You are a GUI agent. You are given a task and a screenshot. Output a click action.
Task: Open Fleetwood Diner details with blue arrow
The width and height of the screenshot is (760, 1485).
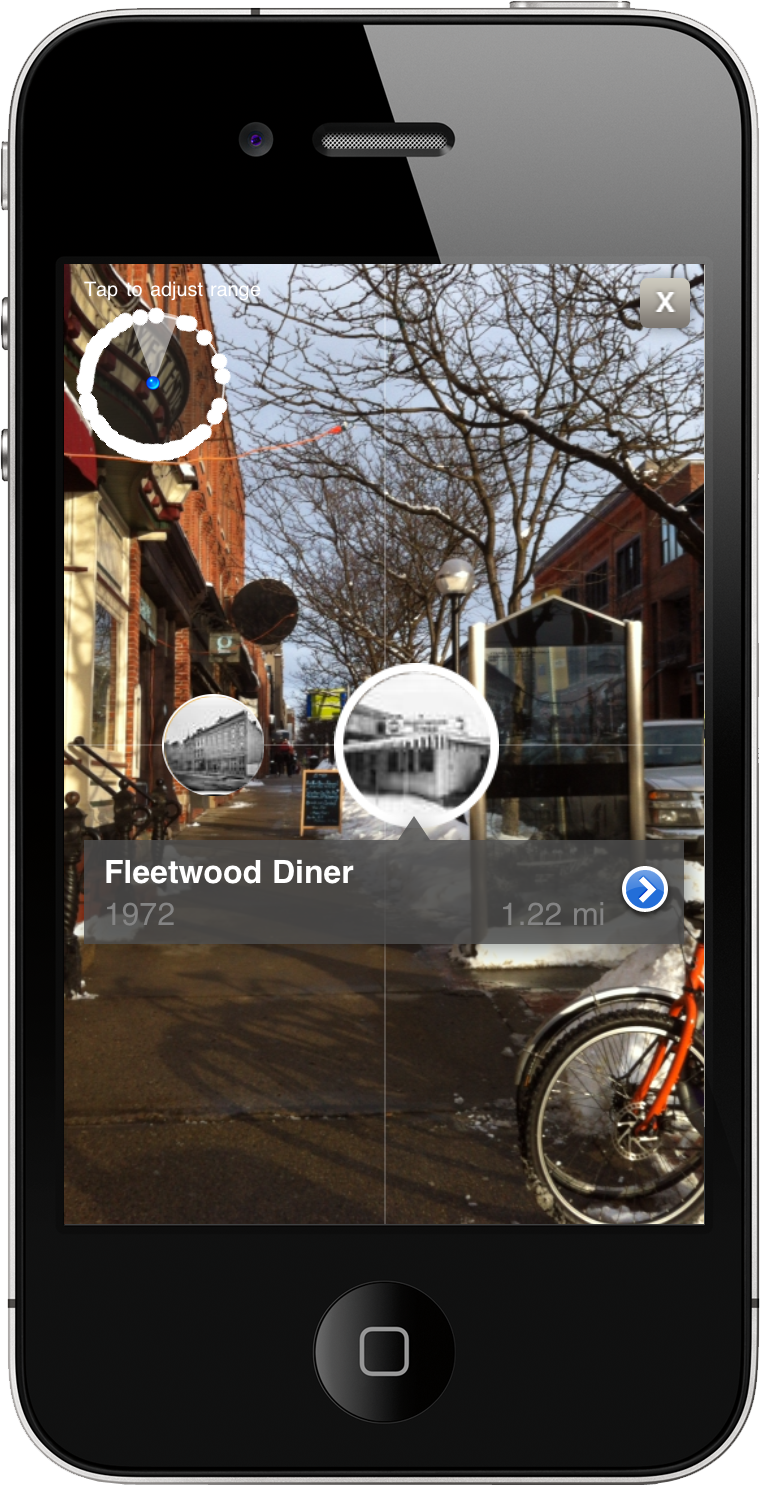pos(645,890)
